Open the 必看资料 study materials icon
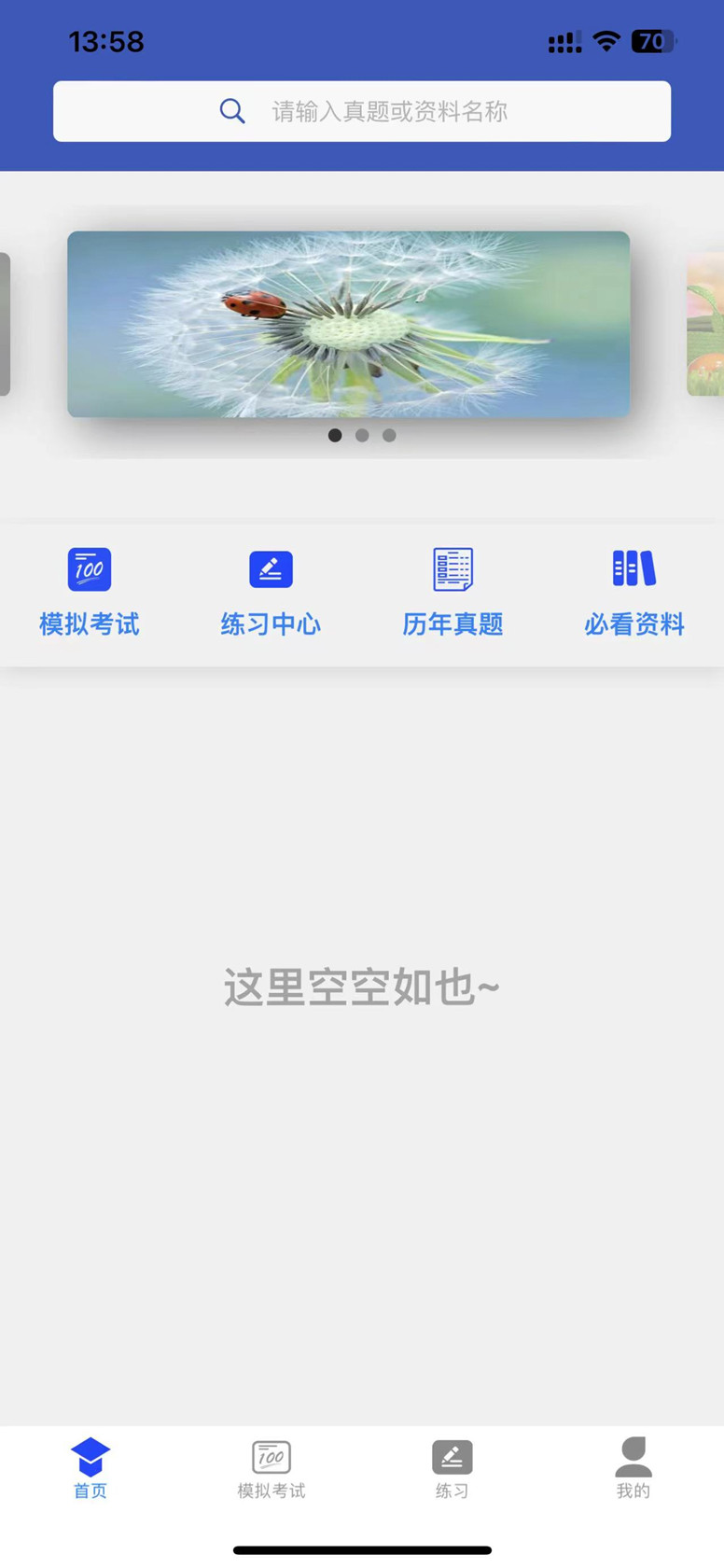Screen dimensions: 724x1568 (633, 569)
